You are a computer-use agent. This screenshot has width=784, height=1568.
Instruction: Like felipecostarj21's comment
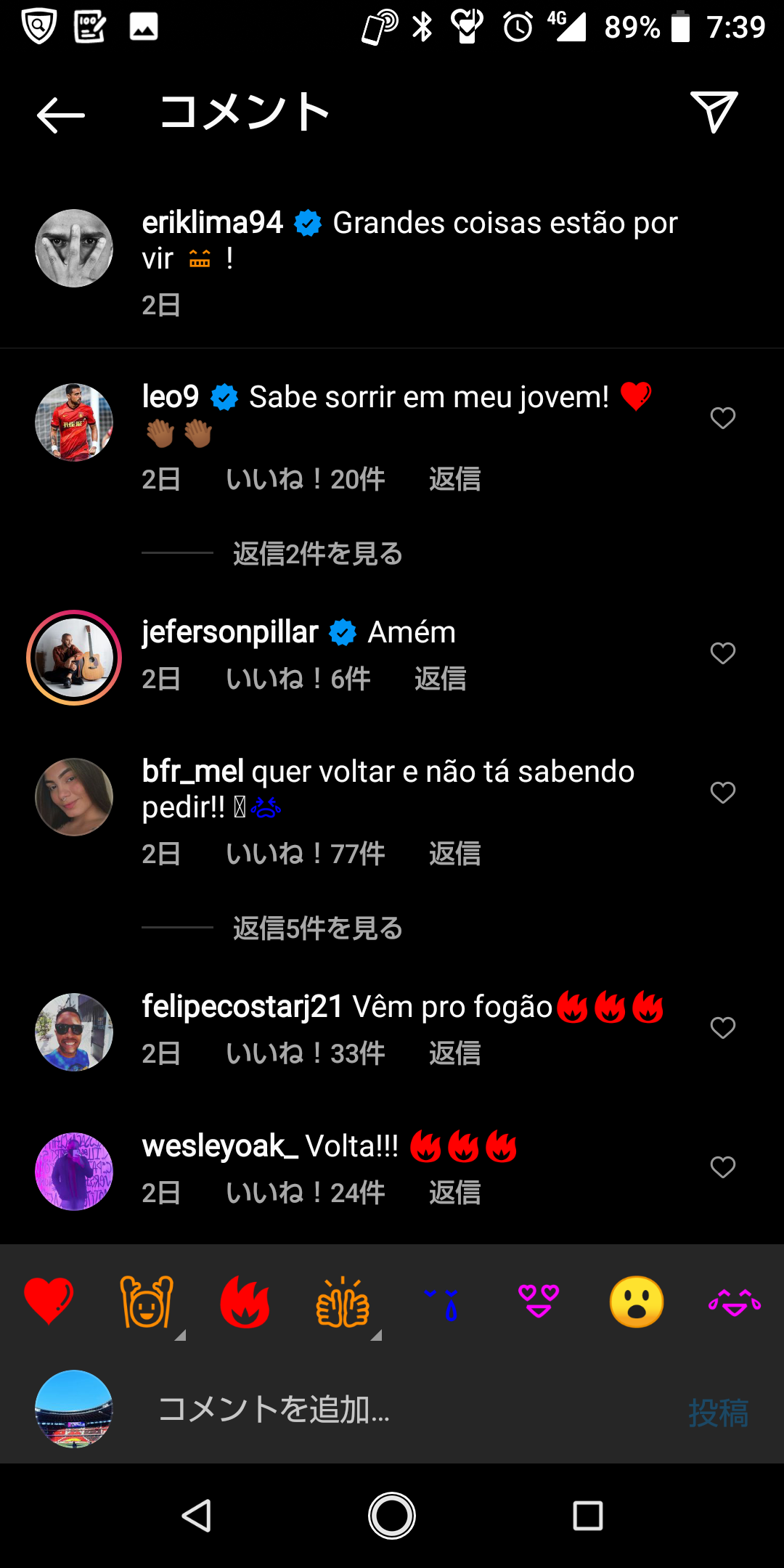click(x=722, y=1028)
